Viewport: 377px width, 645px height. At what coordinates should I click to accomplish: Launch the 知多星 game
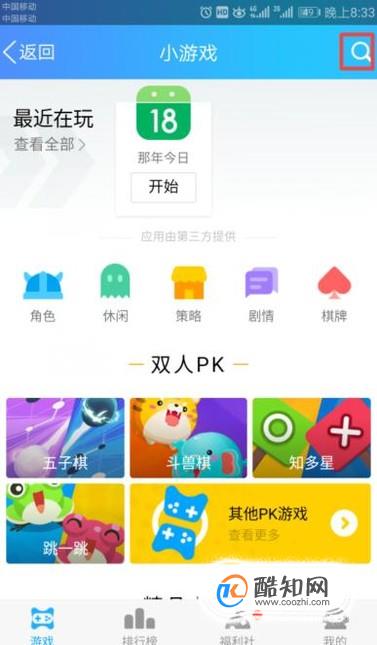pos(312,438)
